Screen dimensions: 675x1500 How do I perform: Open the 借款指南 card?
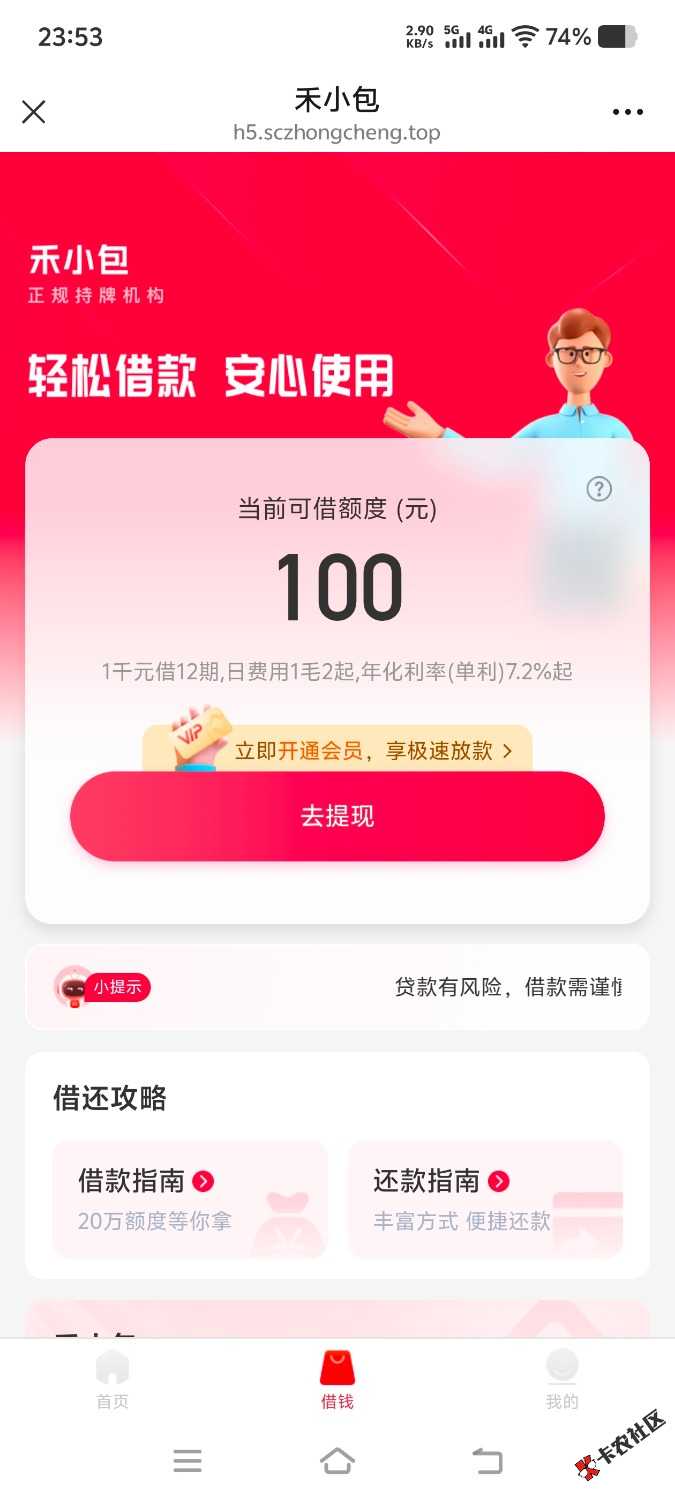190,1199
